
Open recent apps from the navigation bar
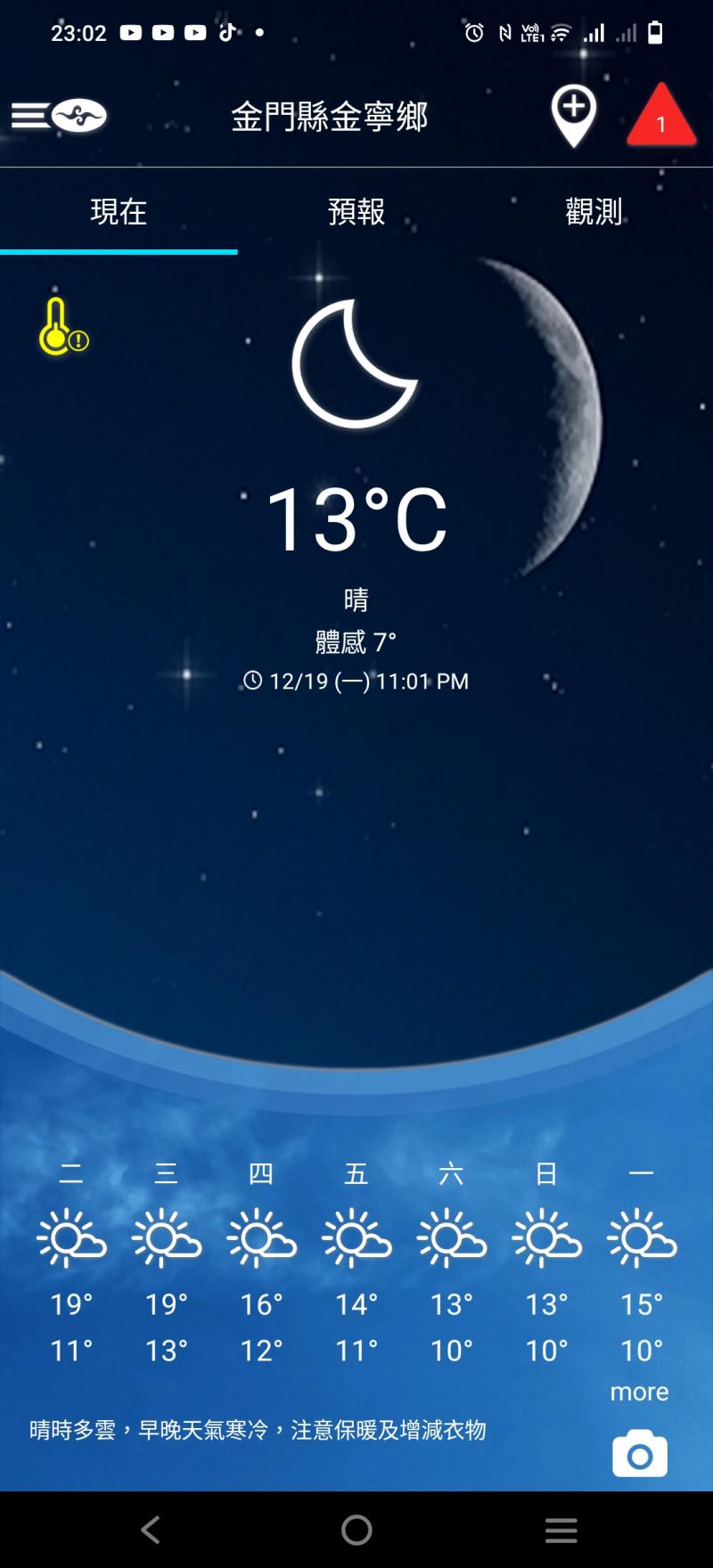[561, 1530]
